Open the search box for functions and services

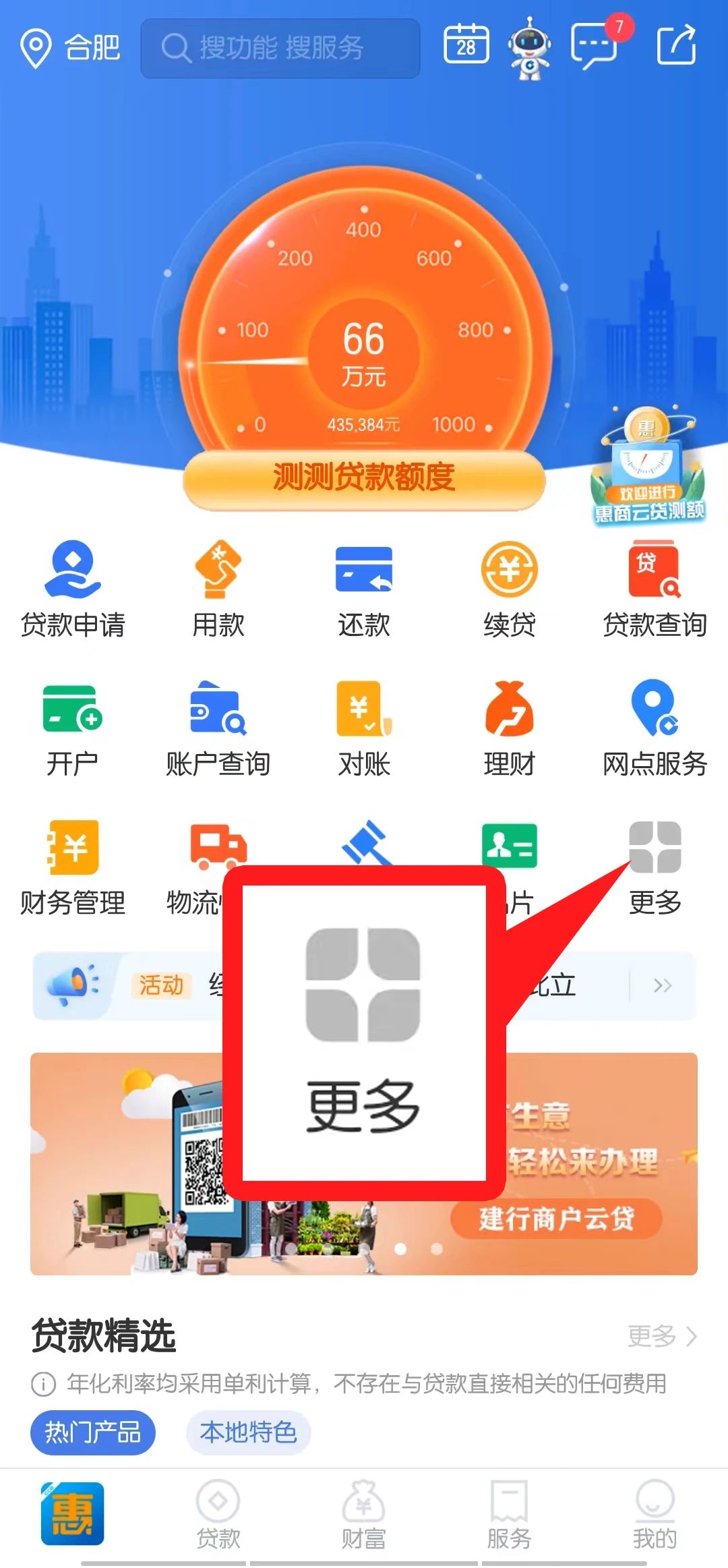click(x=280, y=48)
